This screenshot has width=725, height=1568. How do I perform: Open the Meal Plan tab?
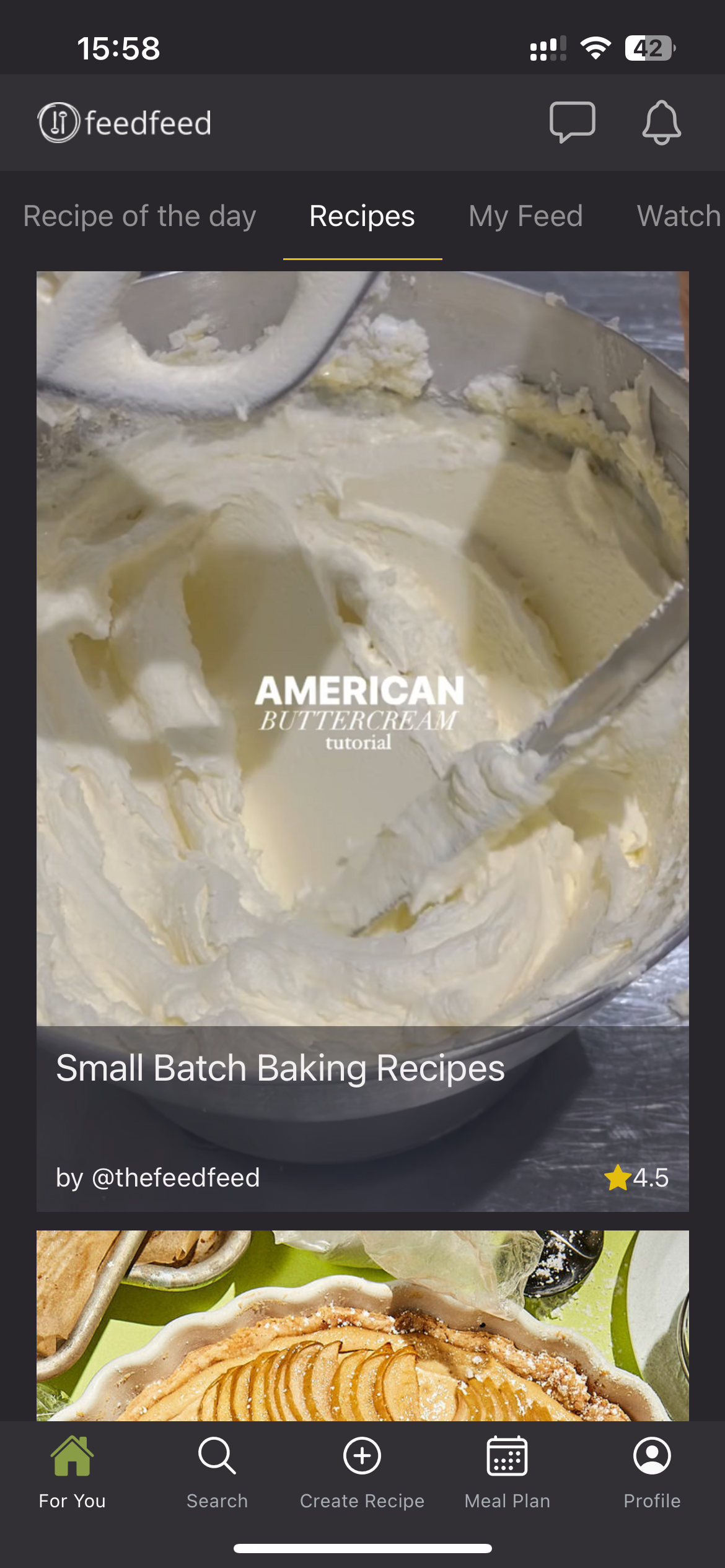(x=507, y=1472)
